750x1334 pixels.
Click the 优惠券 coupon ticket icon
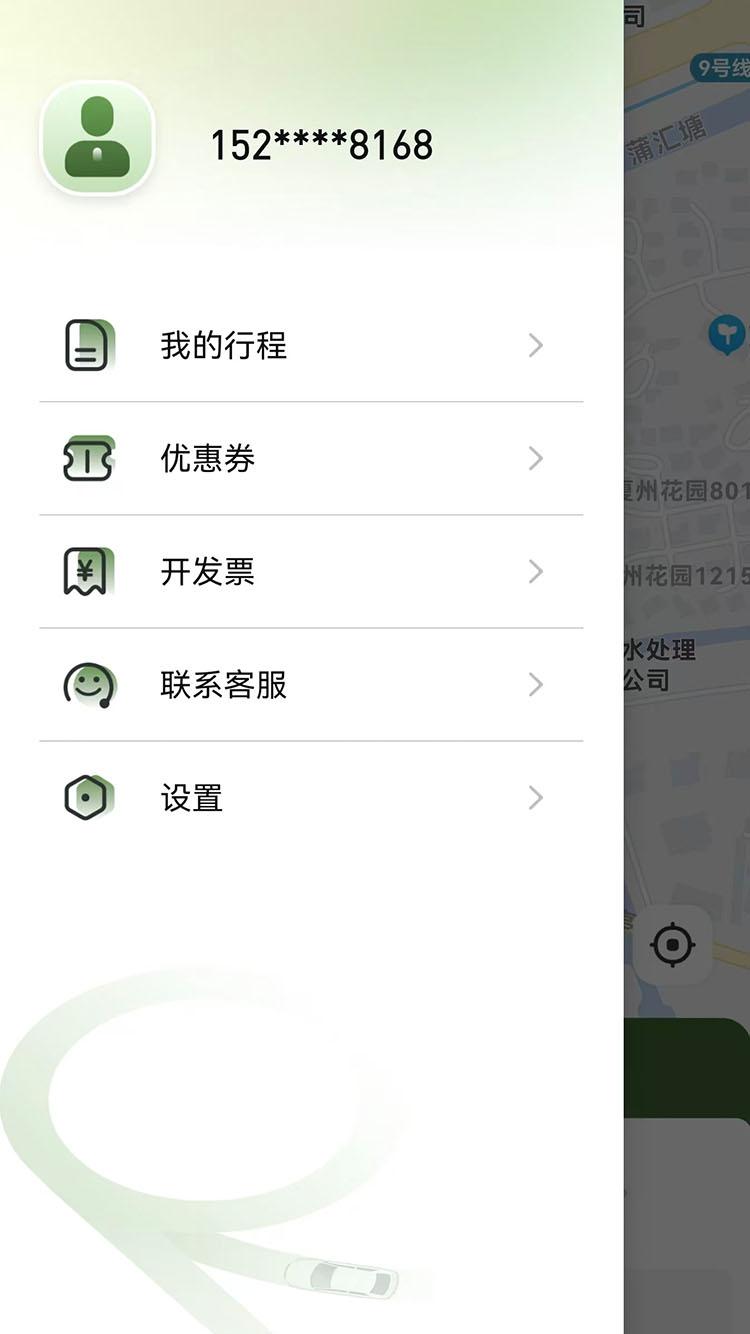click(x=88, y=459)
